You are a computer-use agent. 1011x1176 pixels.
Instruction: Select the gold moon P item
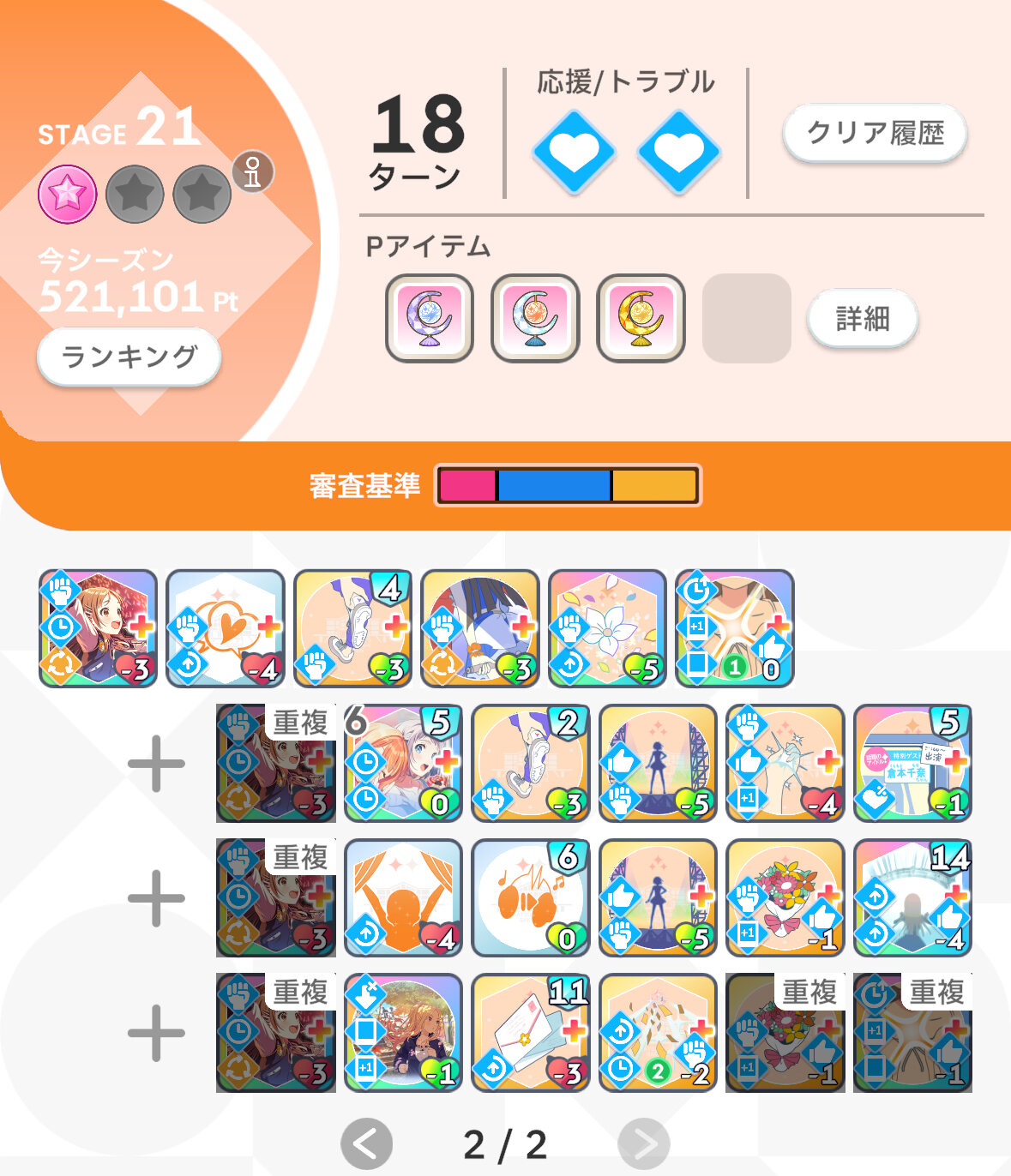(641, 318)
